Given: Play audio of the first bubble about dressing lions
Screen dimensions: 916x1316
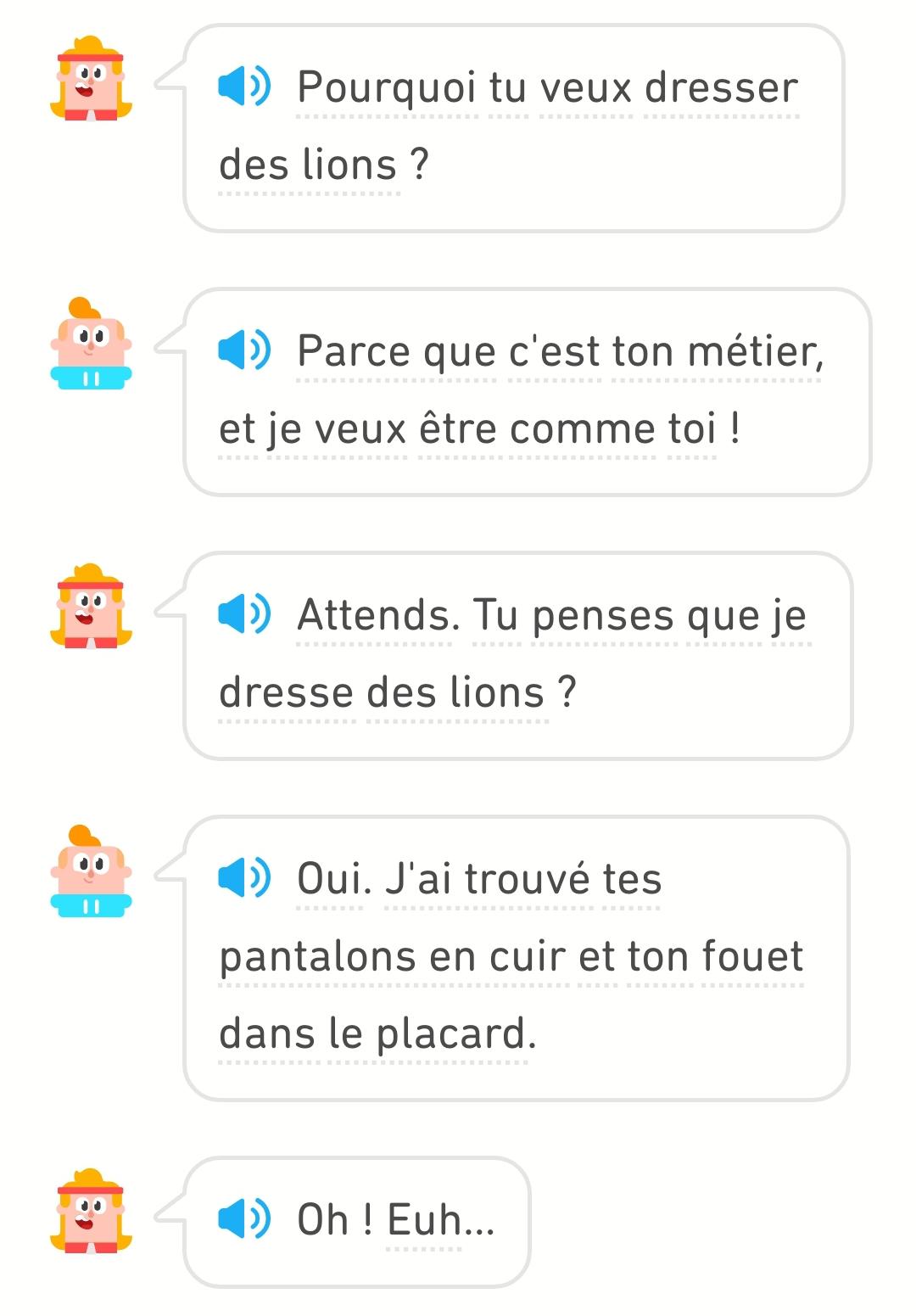Looking at the screenshot, I should pyautogui.click(x=244, y=86).
